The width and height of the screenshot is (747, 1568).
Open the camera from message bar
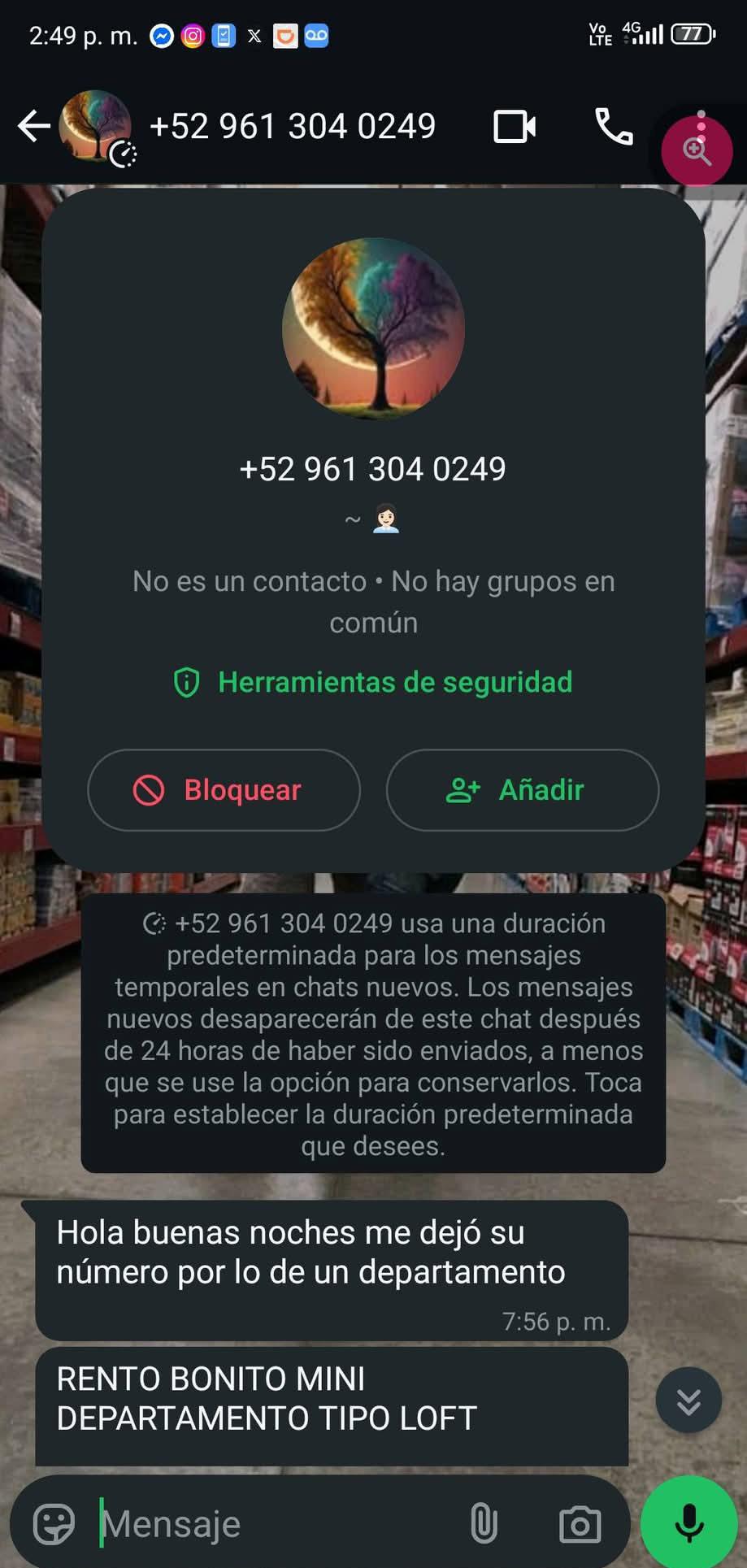[580, 1524]
